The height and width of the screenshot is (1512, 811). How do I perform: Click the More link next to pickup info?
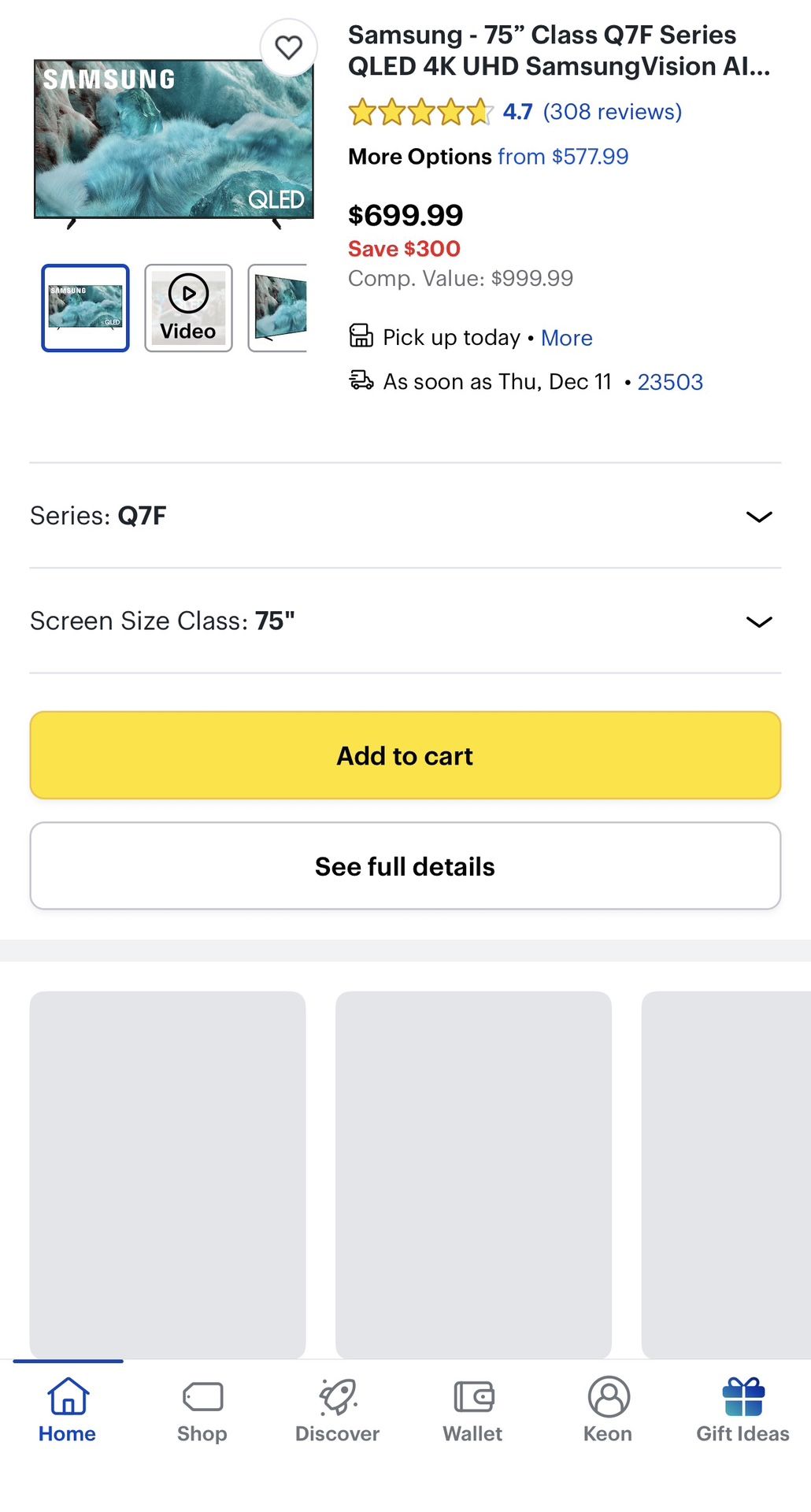click(x=566, y=338)
